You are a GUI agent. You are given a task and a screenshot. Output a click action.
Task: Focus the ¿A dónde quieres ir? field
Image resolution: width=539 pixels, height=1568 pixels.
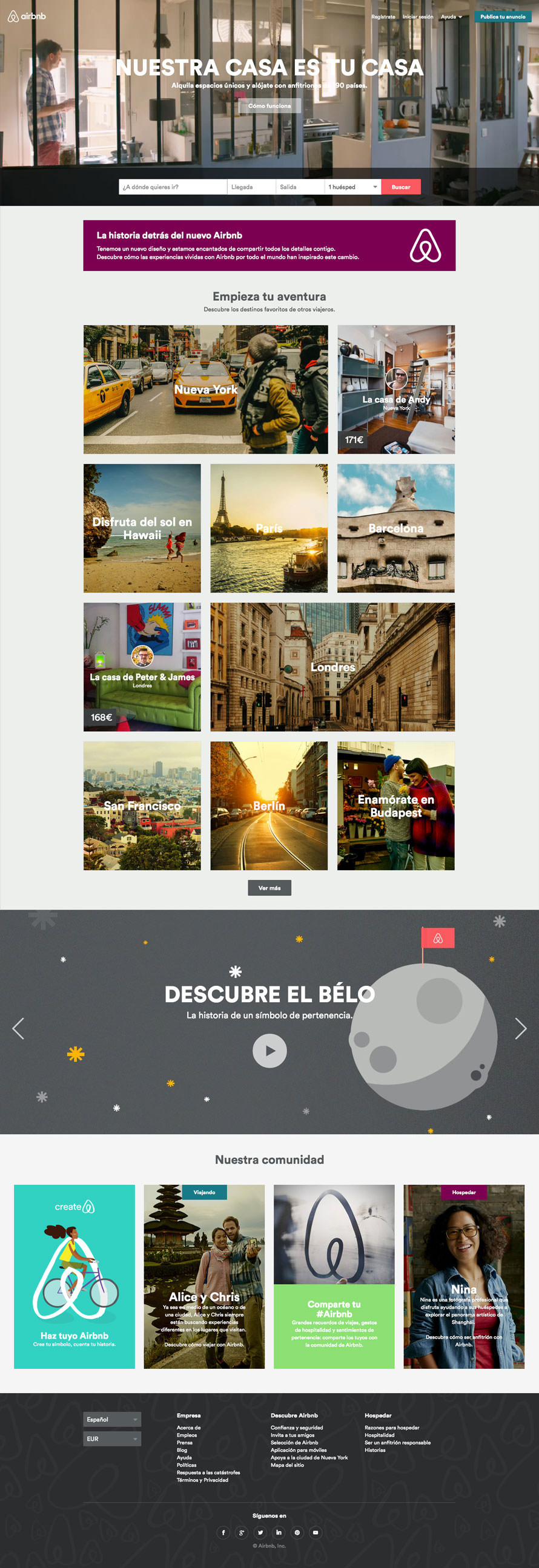(x=173, y=187)
